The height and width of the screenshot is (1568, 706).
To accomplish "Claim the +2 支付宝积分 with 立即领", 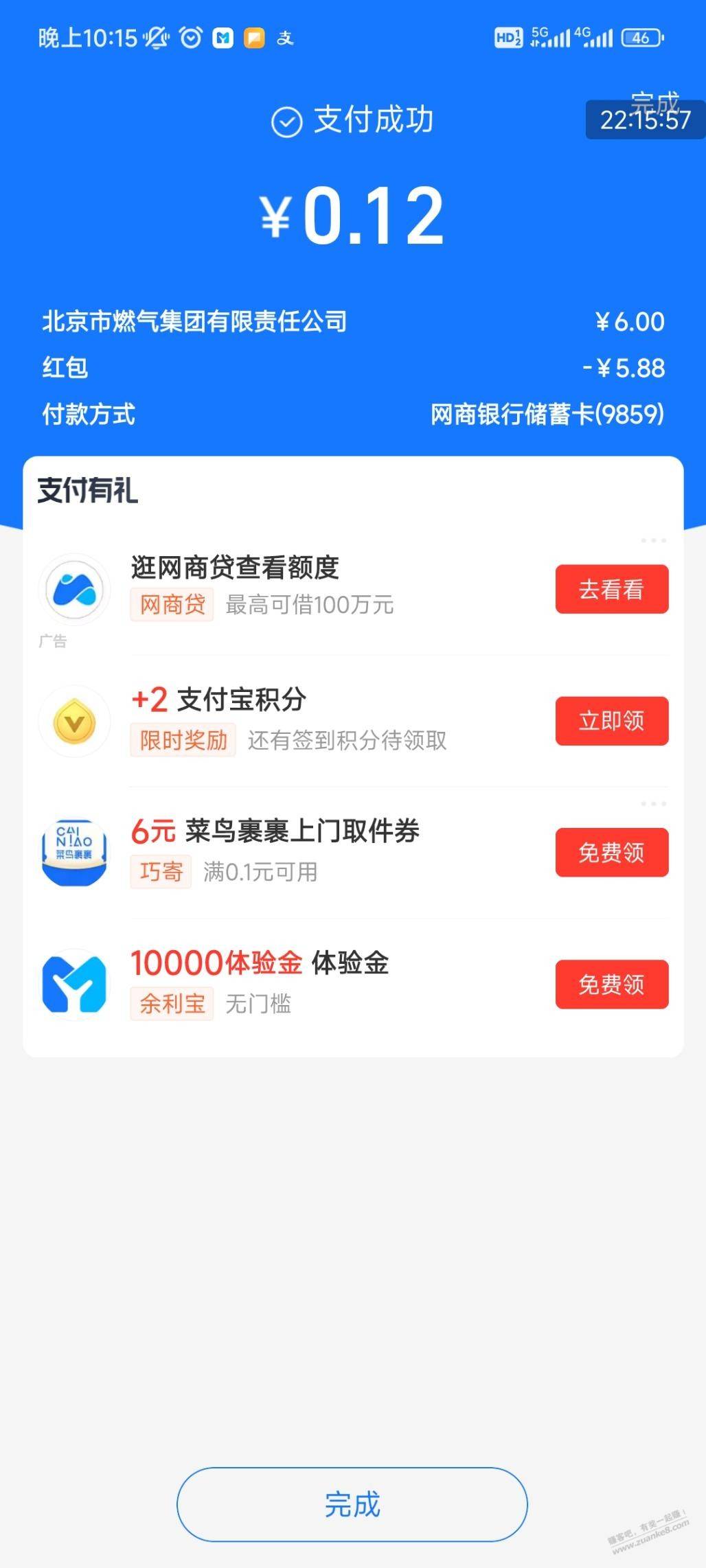I will tap(611, 721).
